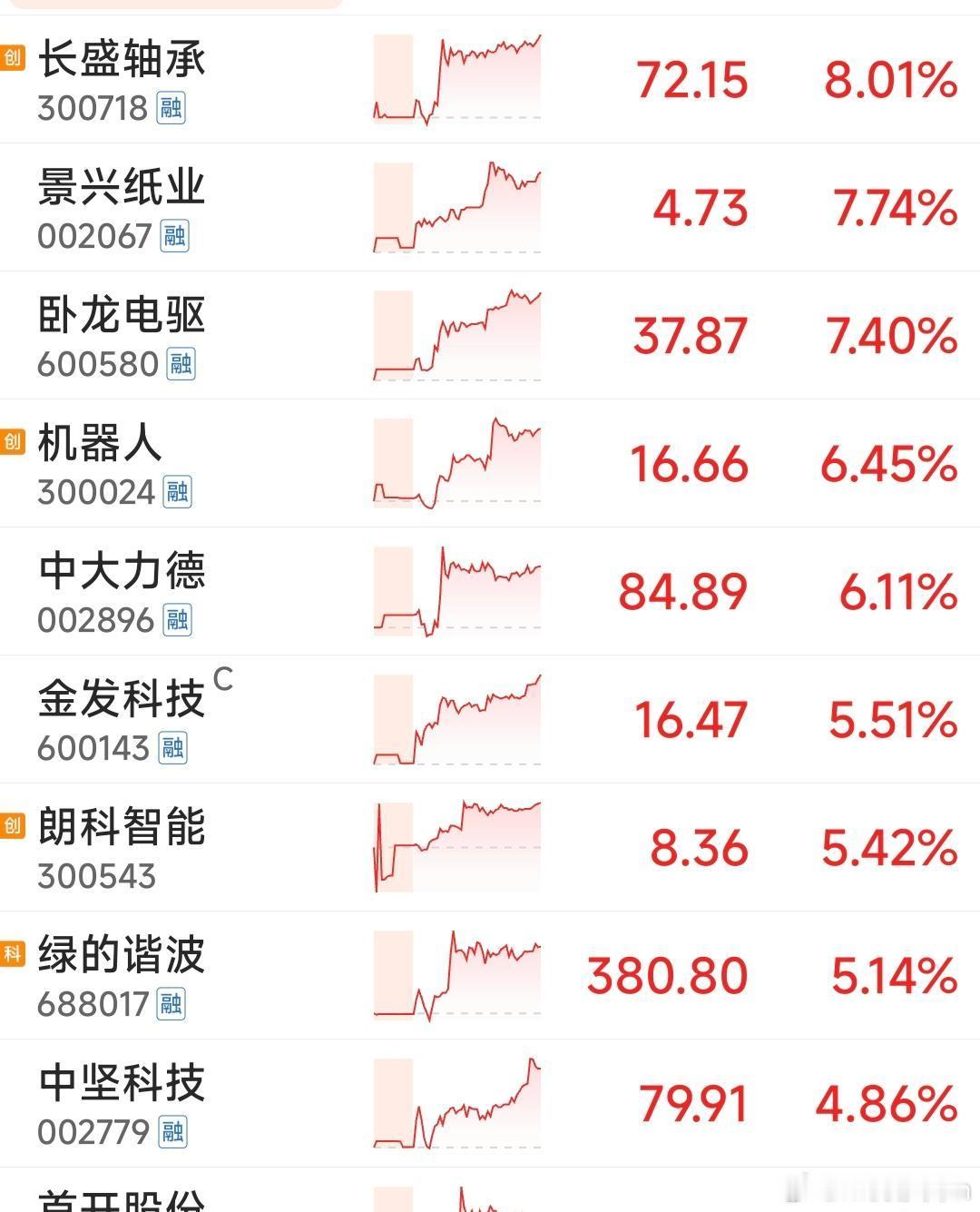Screen dimensions: 980x1212
Task: Tap the 金发科技 600143 row
Action: pyautogui.click(x=490, y=719)
